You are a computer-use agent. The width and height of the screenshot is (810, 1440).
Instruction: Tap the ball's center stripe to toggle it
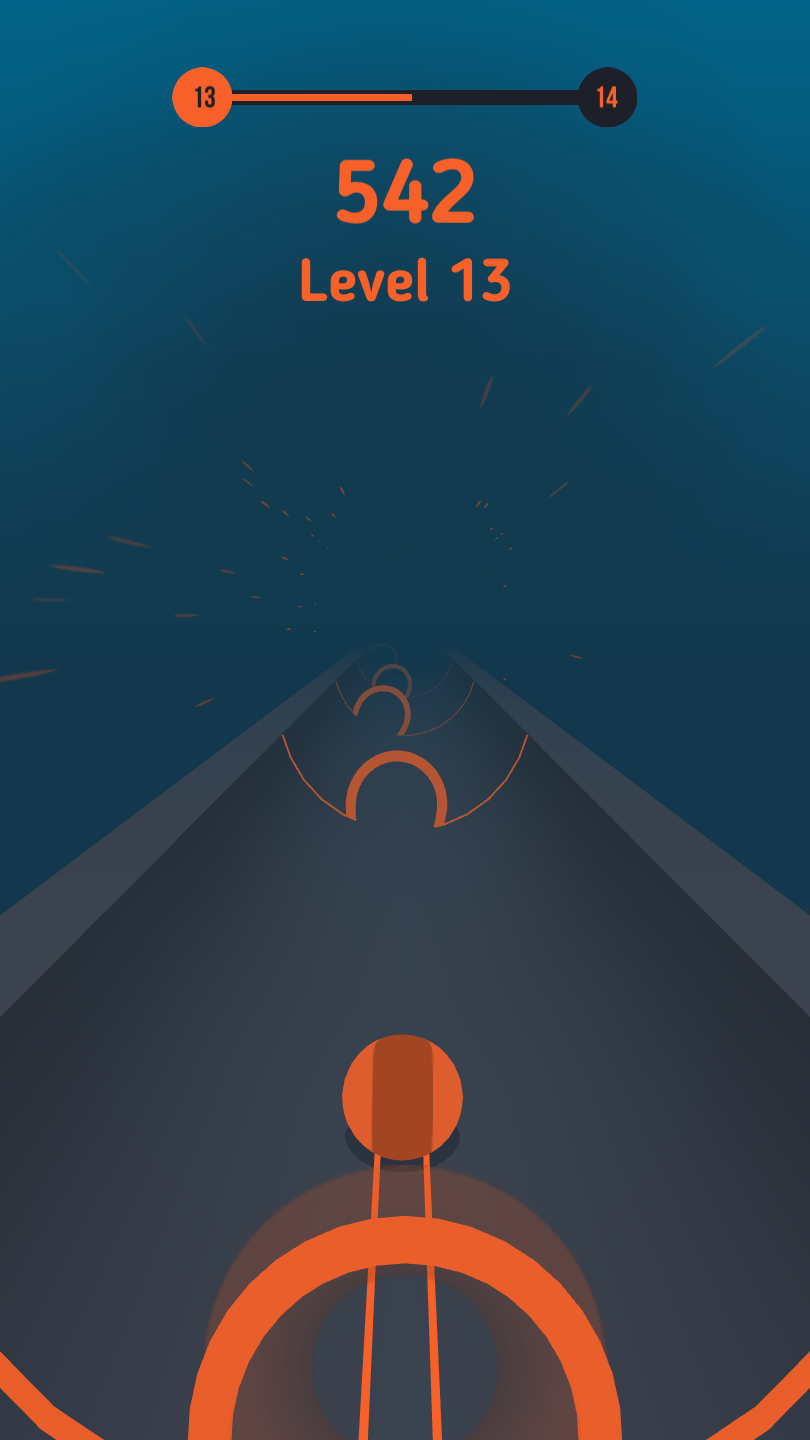(x=403, y=1095)
